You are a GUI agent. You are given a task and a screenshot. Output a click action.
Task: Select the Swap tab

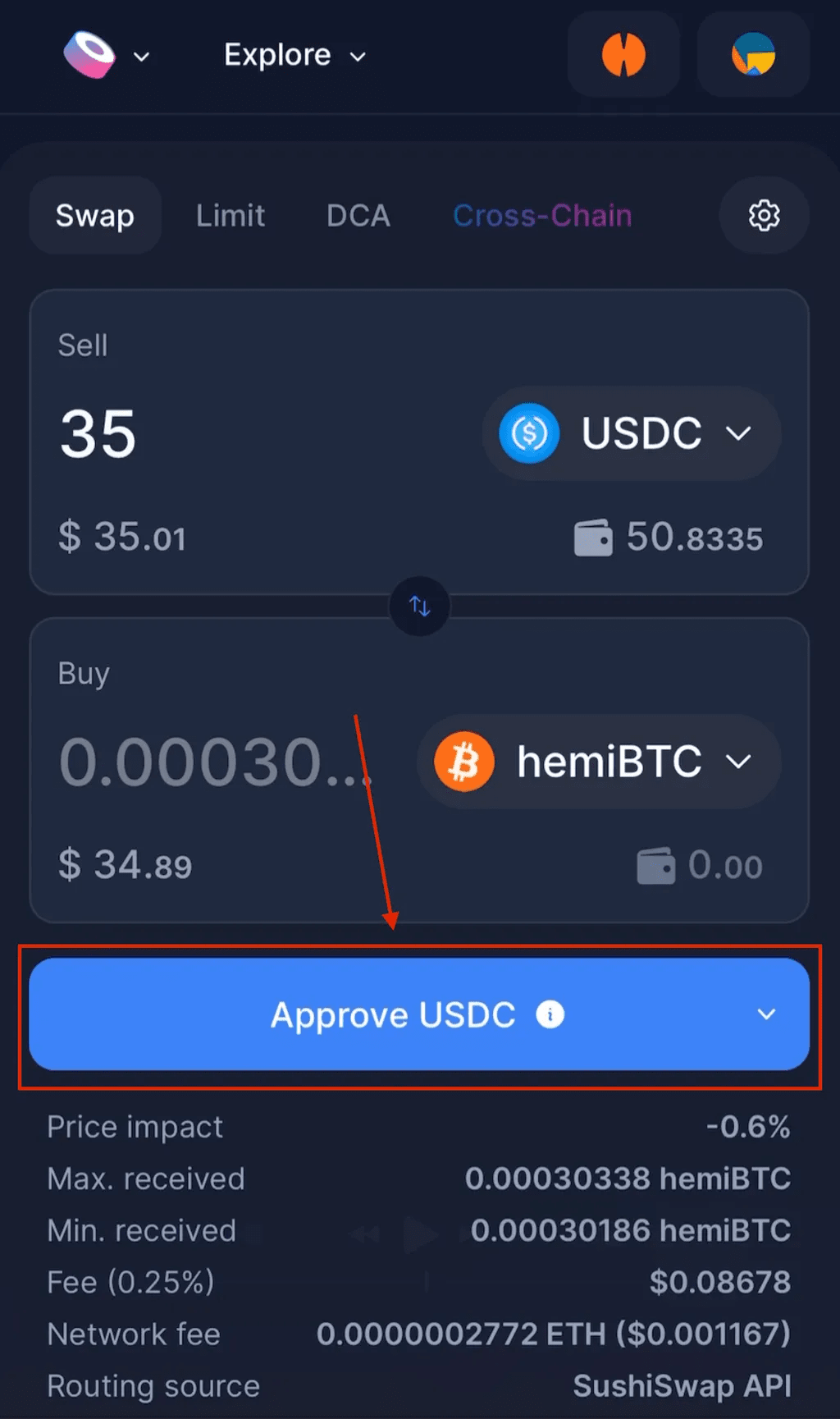click(95, 216)
